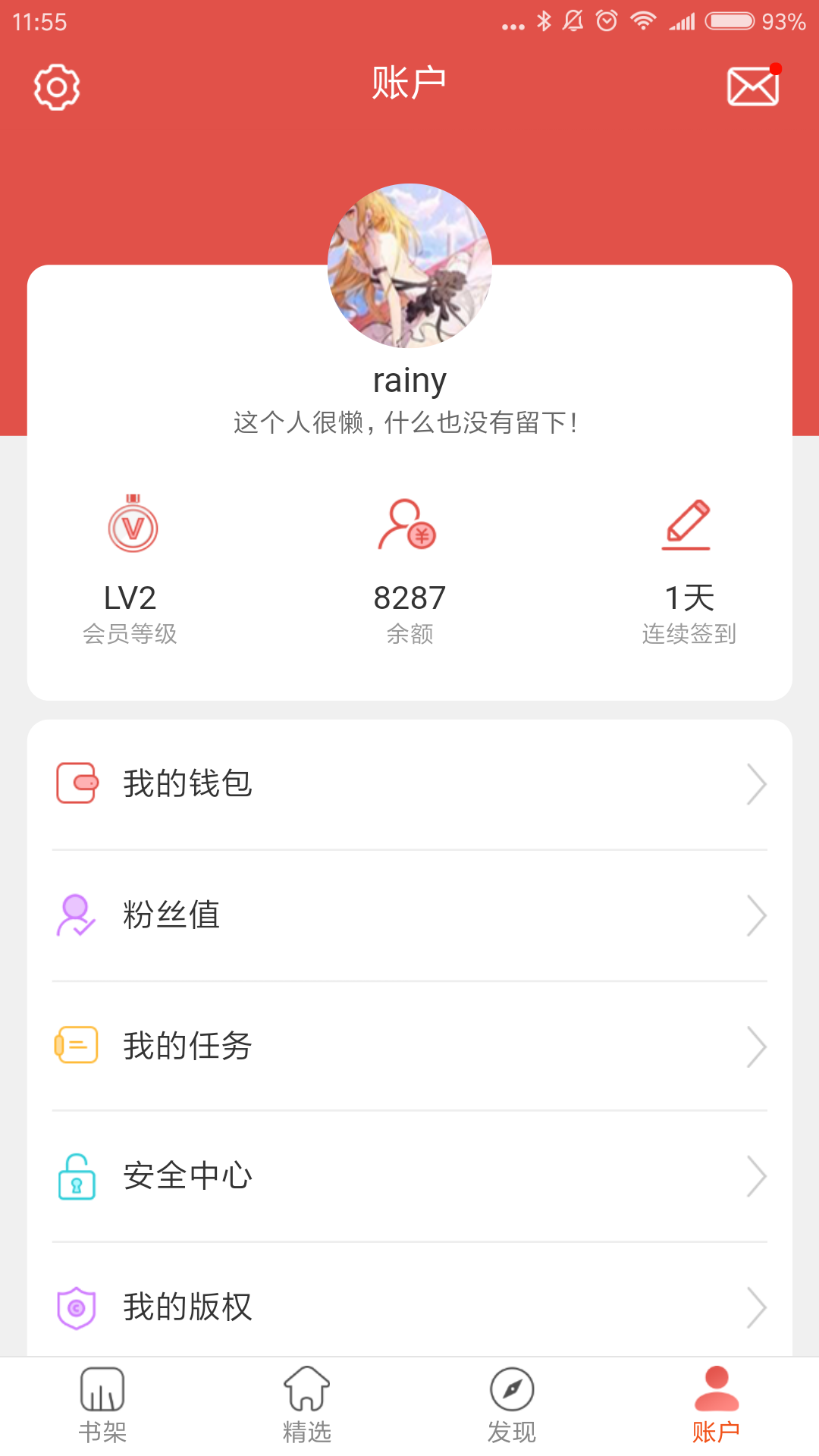The width and height of the screenshot is (819, 1456).
Task: Open 连续签到 daily check-in
Action: click(689, 569)
